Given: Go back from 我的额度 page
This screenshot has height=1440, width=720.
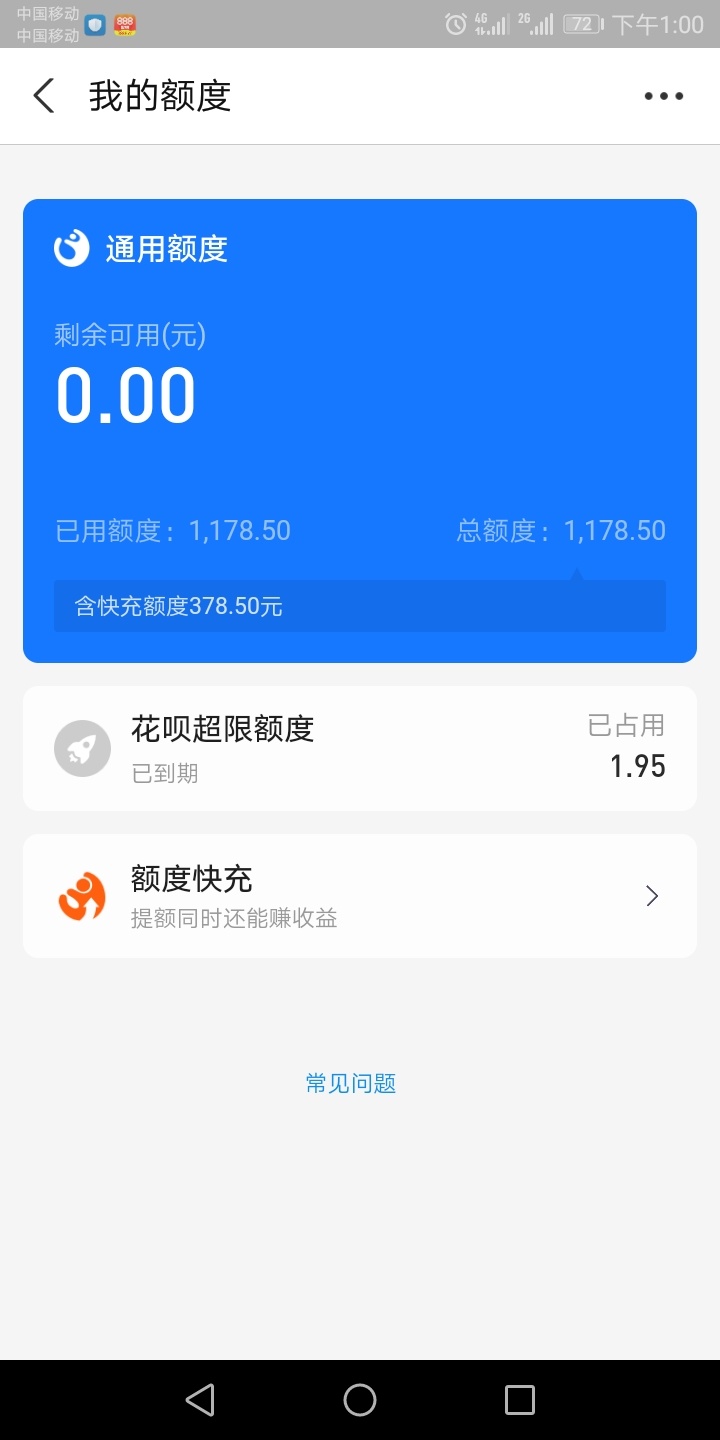Looking at the screenshot, I should tap(44, 96).
